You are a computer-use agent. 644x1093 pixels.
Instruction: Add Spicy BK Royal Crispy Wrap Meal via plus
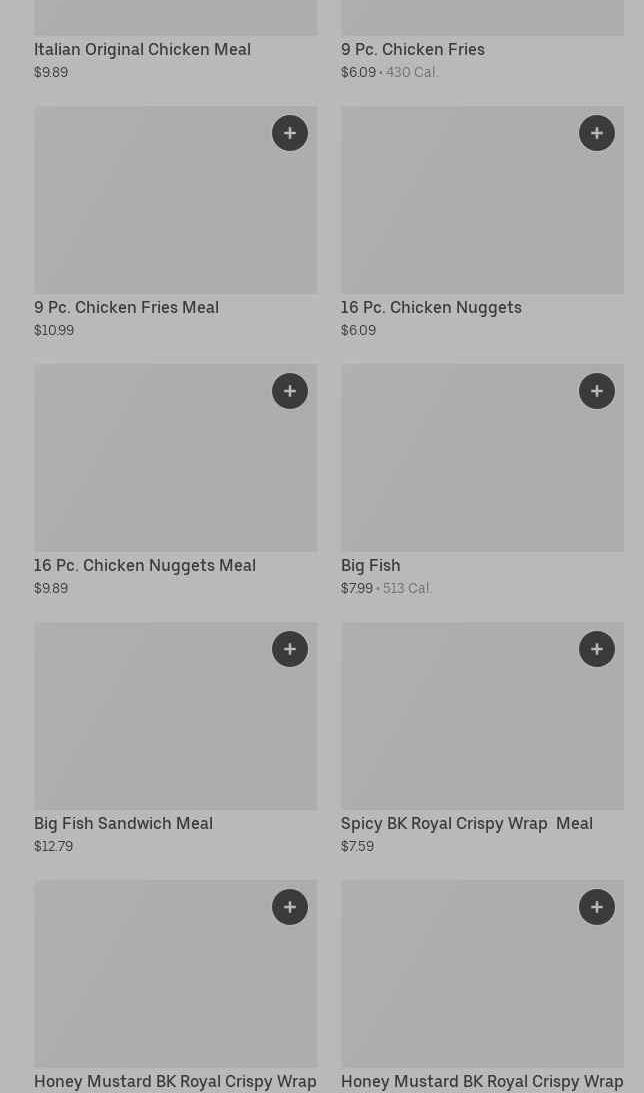(597, 649)
